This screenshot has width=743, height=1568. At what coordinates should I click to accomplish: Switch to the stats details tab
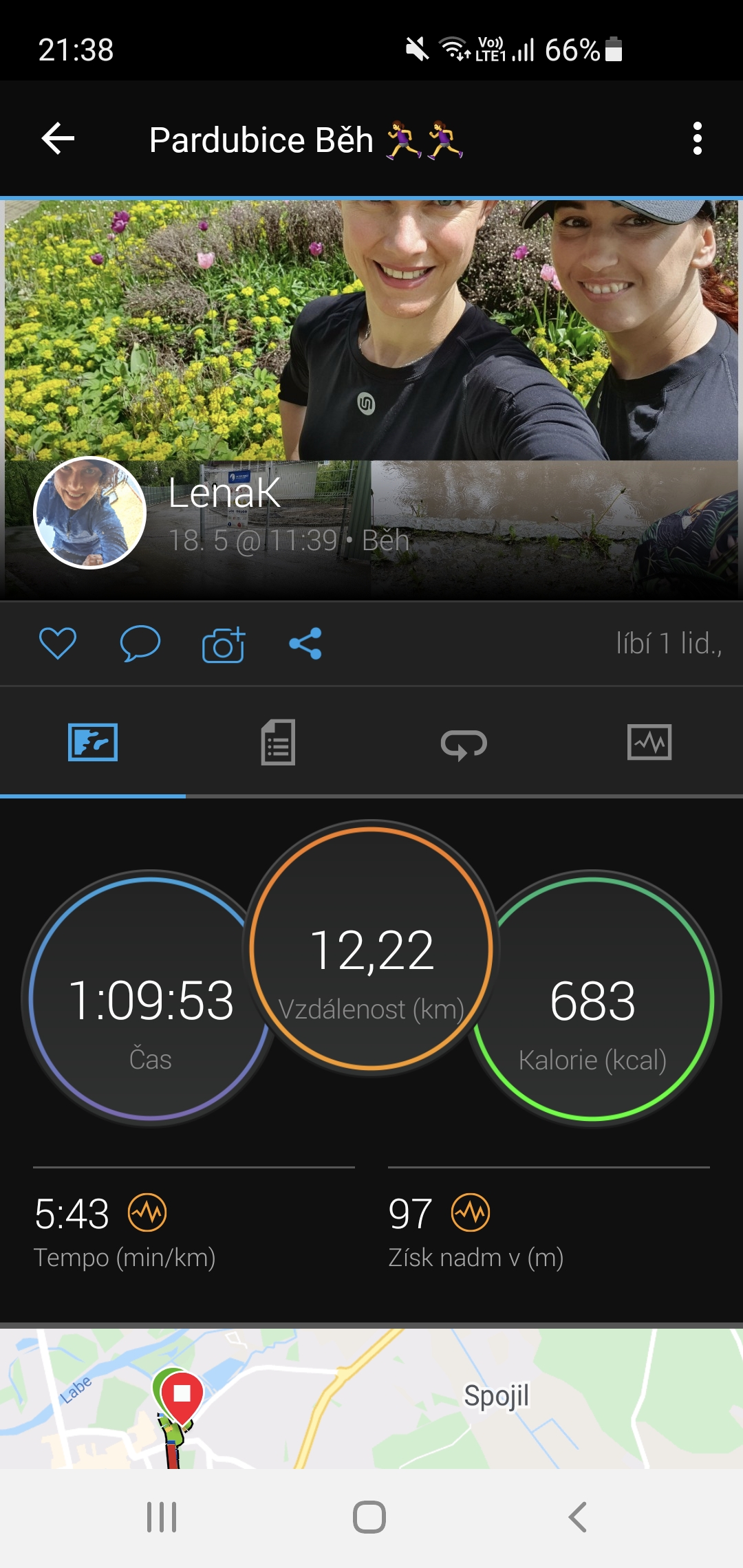278,743
